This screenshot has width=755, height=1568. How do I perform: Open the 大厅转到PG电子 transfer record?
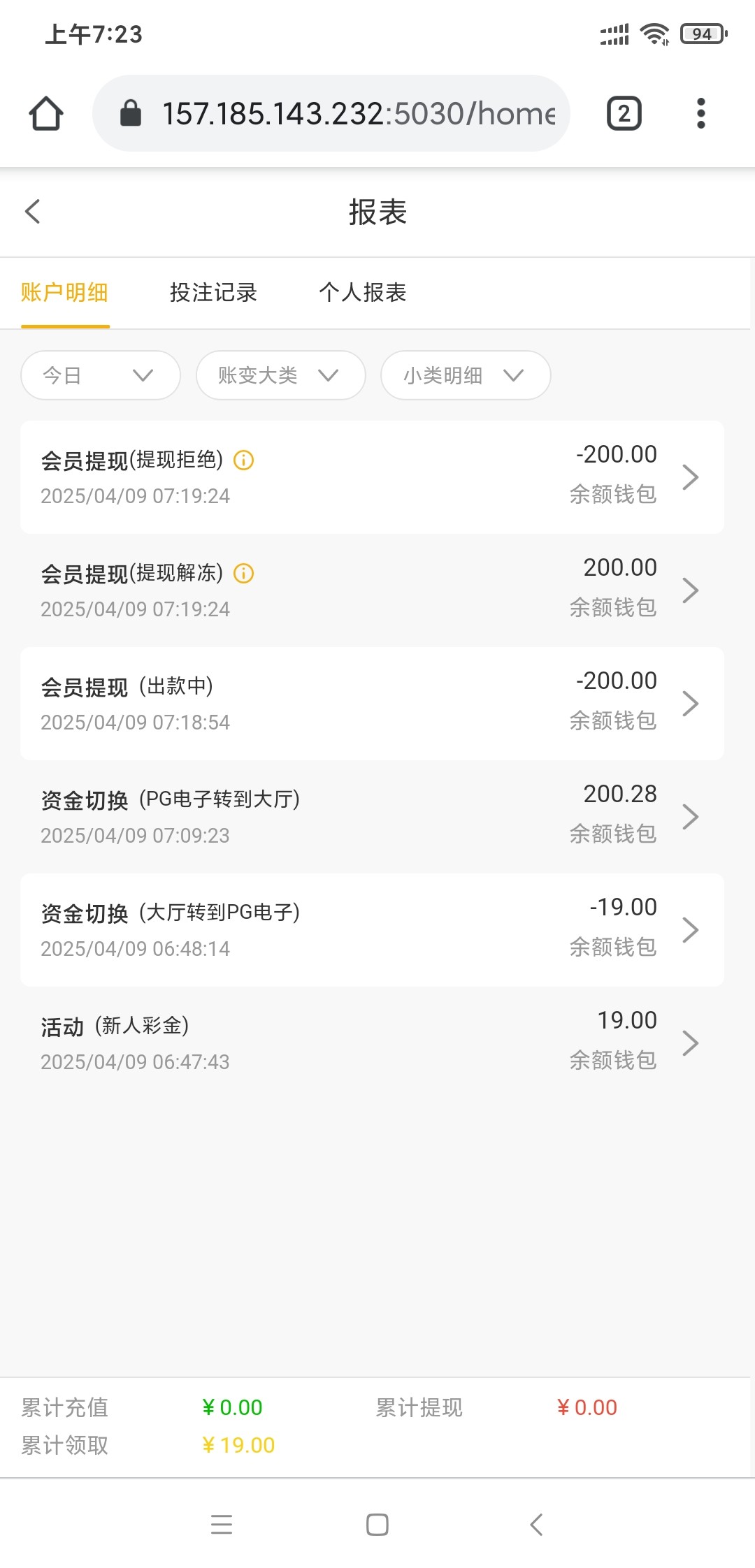(372, 930)
